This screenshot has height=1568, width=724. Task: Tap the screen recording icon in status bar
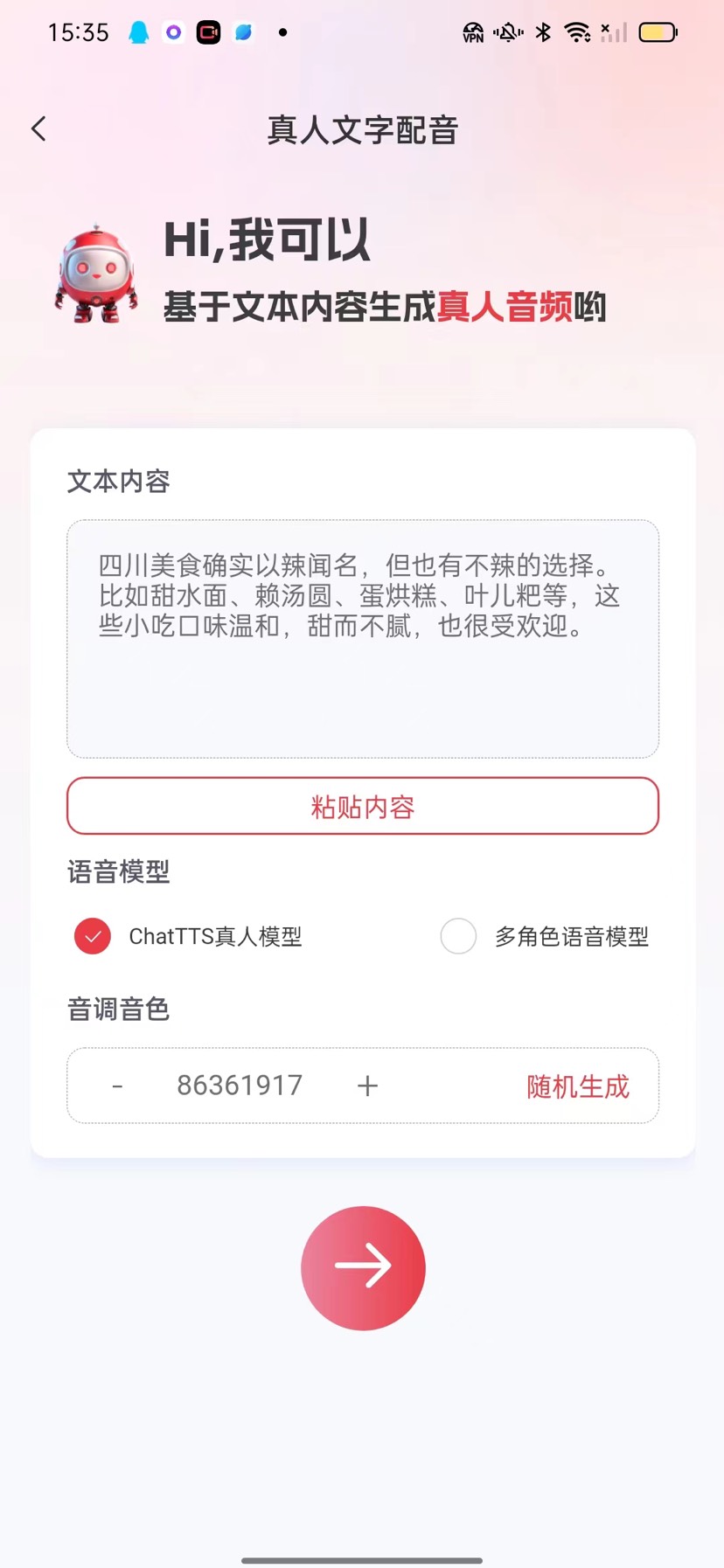pyautogui.click(x=208, y=31)
